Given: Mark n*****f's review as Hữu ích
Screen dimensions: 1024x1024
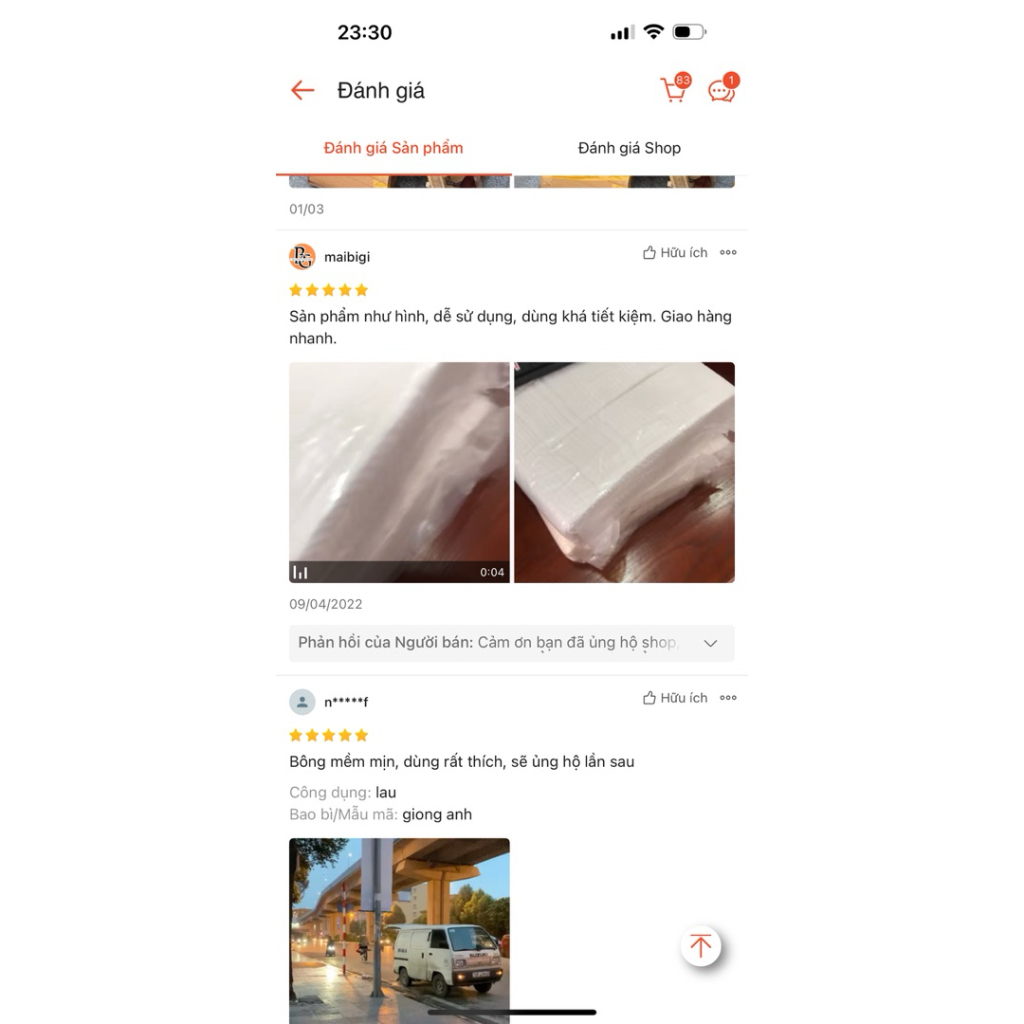Looking at the screenshot, I should pos(675,698).
